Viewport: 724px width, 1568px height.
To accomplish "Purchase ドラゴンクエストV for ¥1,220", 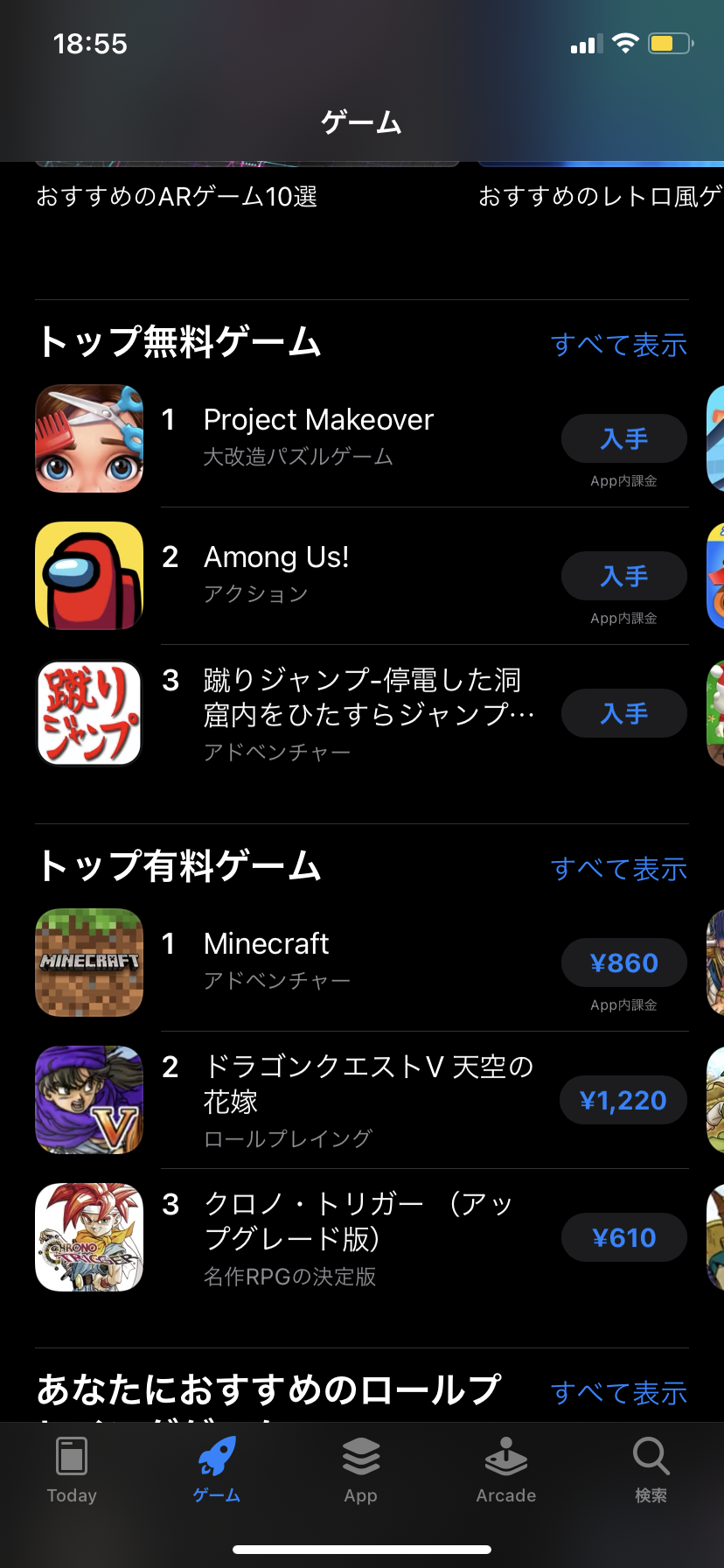I will click(623, 1100).
